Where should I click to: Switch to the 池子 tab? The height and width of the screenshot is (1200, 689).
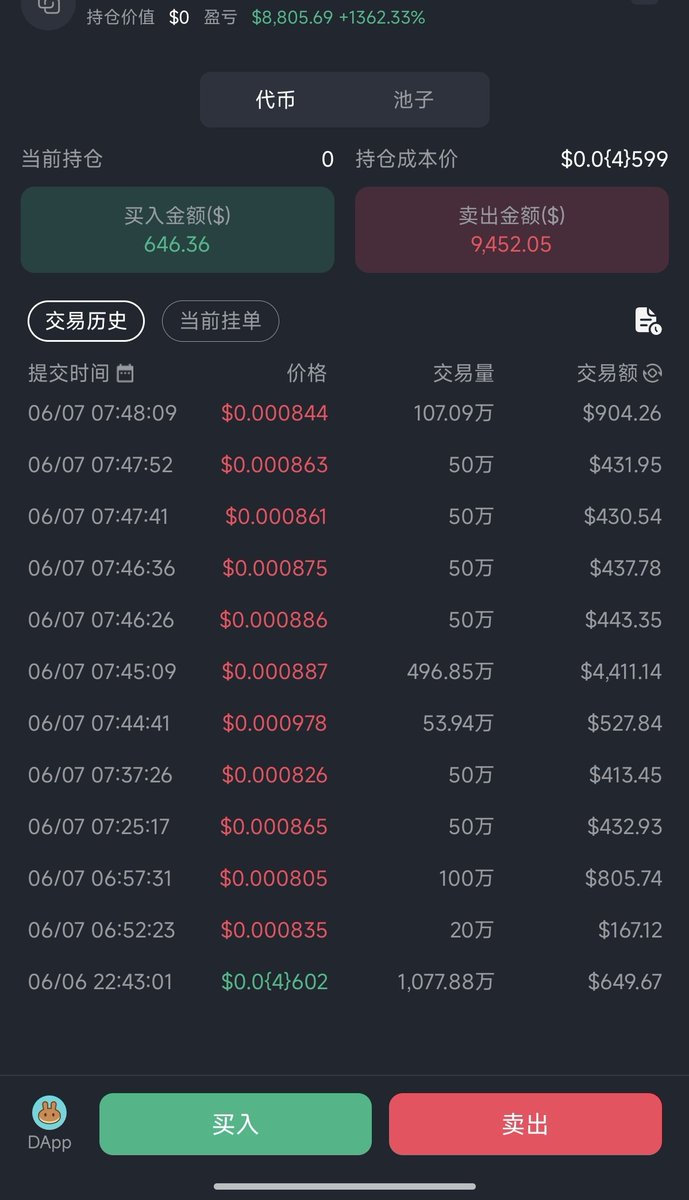[413, 100]
